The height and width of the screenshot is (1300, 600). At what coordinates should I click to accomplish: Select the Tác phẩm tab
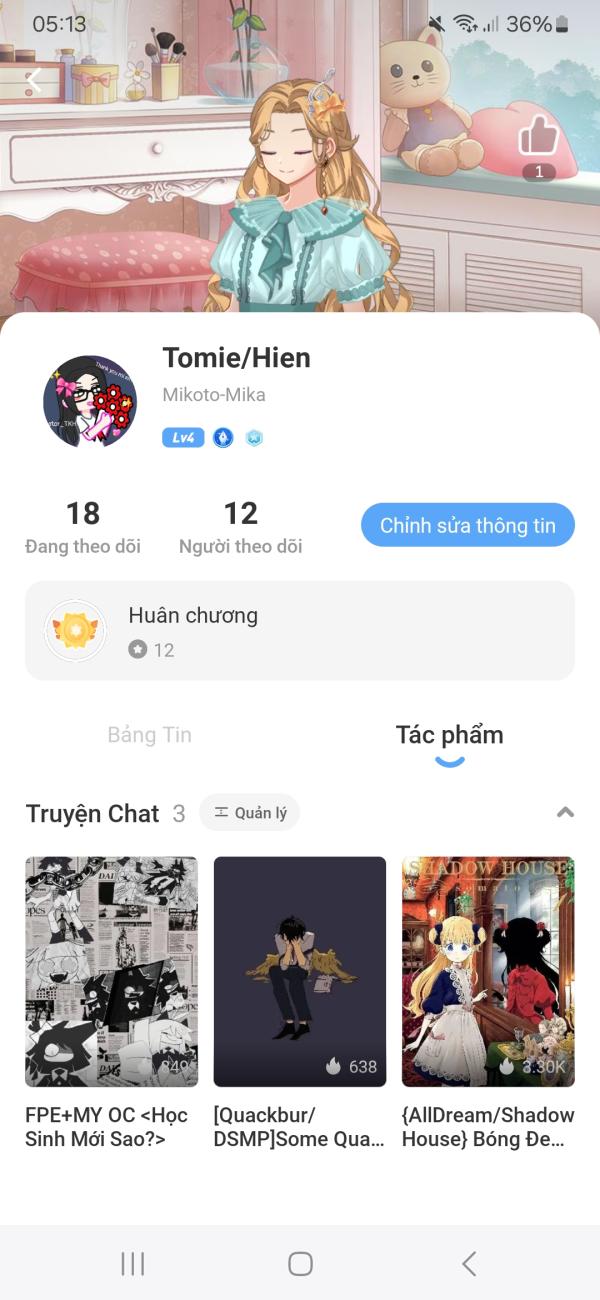coord(449,735)
